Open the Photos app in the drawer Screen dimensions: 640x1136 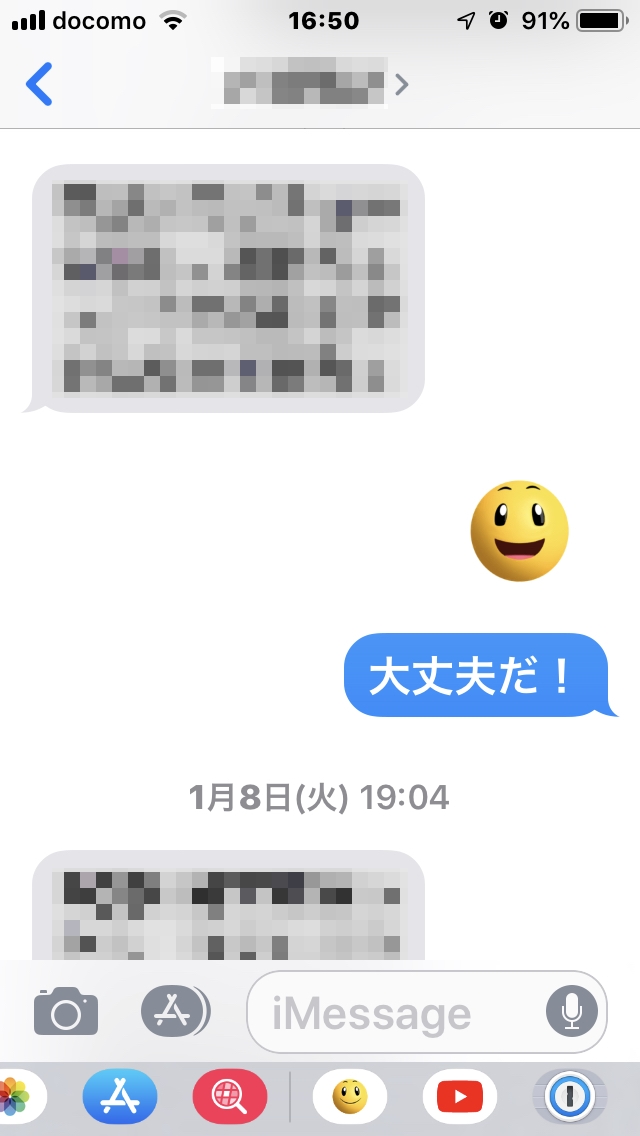coord(12,1097)
